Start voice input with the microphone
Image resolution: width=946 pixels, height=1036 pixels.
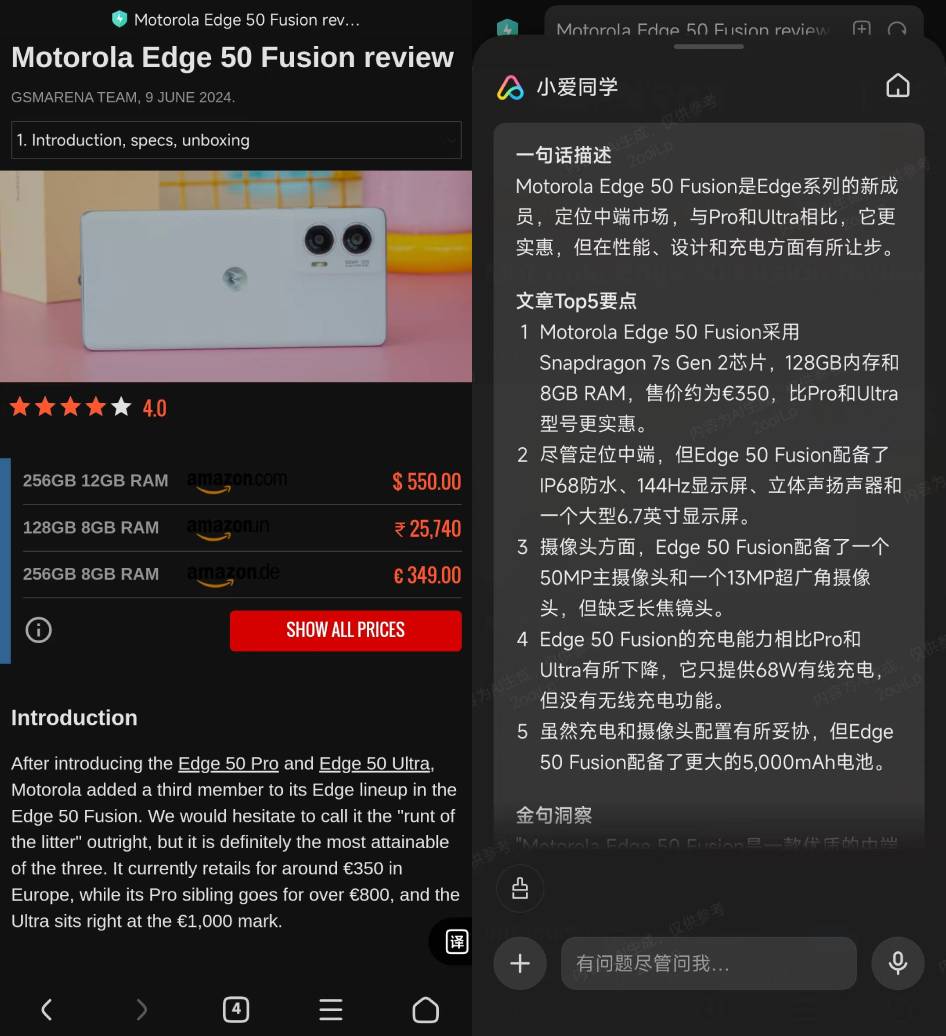(x=897, y=963)
